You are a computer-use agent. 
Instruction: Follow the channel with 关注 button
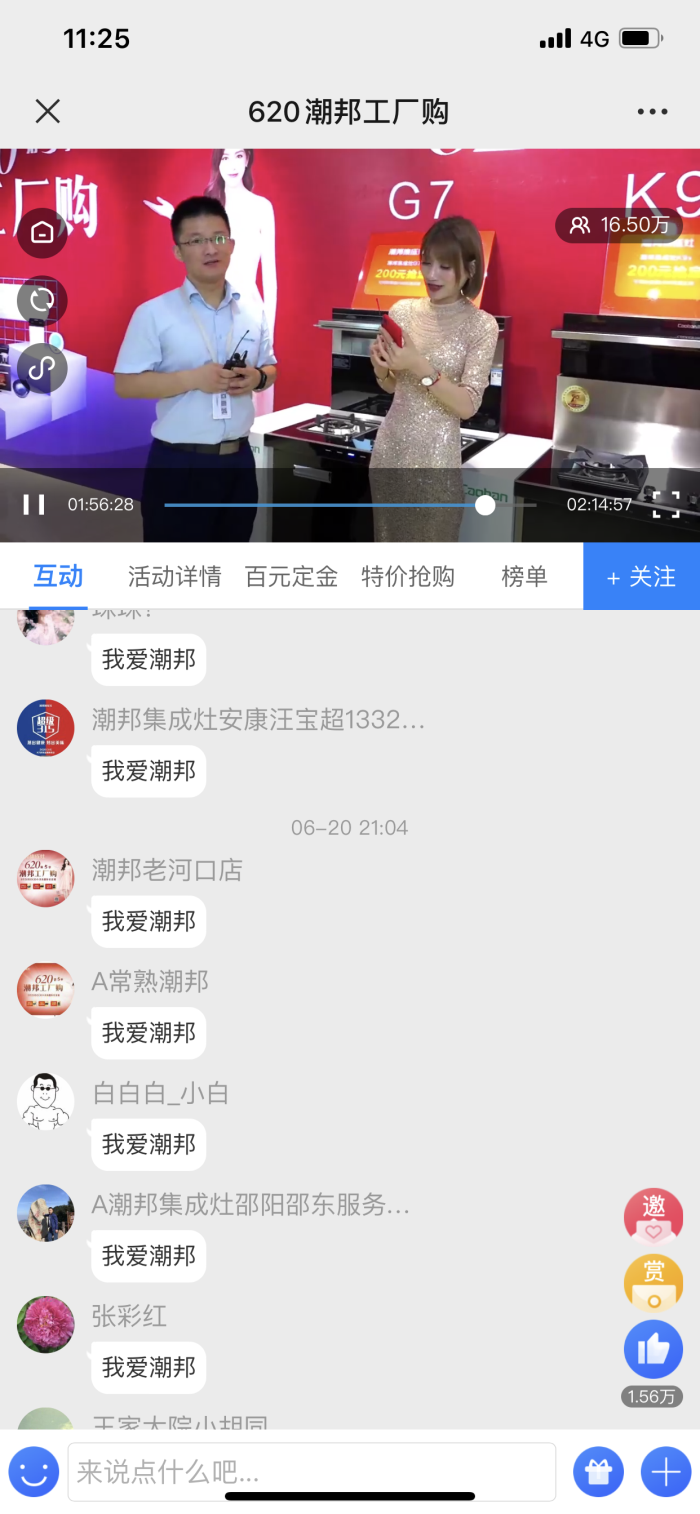(x=641, y=577)
